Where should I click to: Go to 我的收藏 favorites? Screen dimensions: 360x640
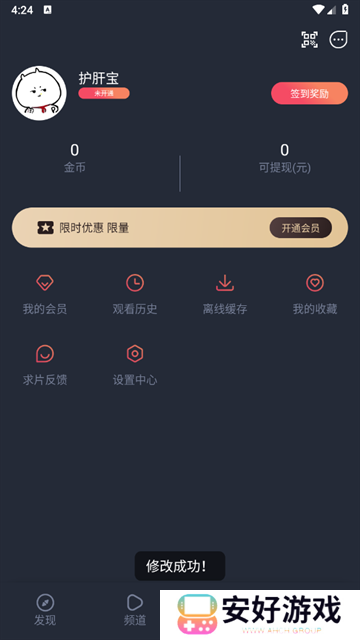(x=315, y=295)
